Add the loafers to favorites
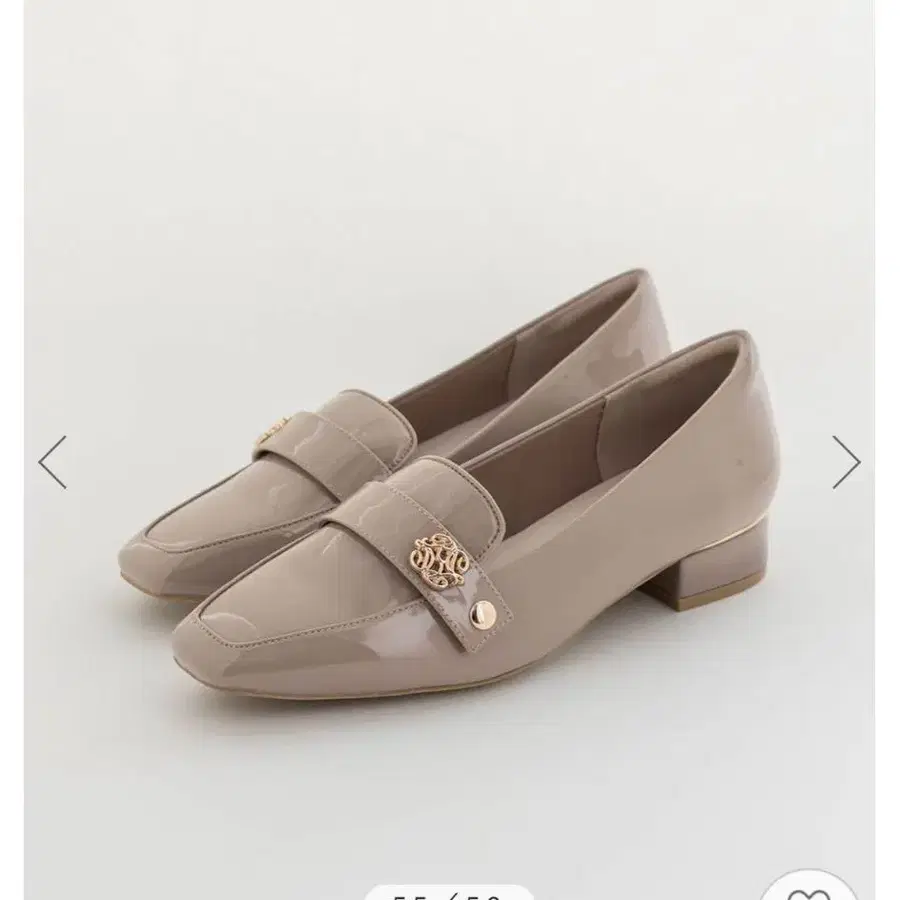The image size is (900, 900). (809, 889)
